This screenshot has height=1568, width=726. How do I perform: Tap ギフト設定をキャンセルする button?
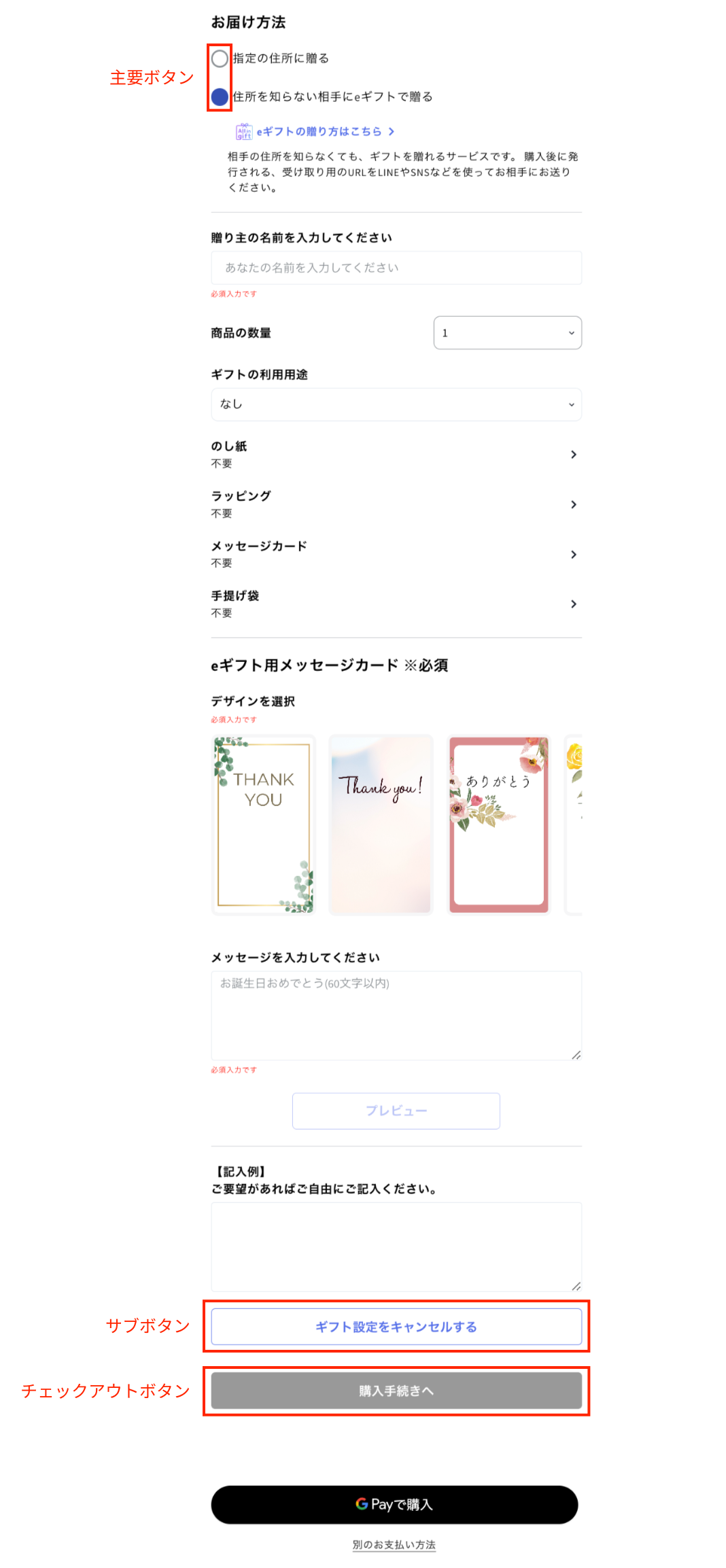396,1327
